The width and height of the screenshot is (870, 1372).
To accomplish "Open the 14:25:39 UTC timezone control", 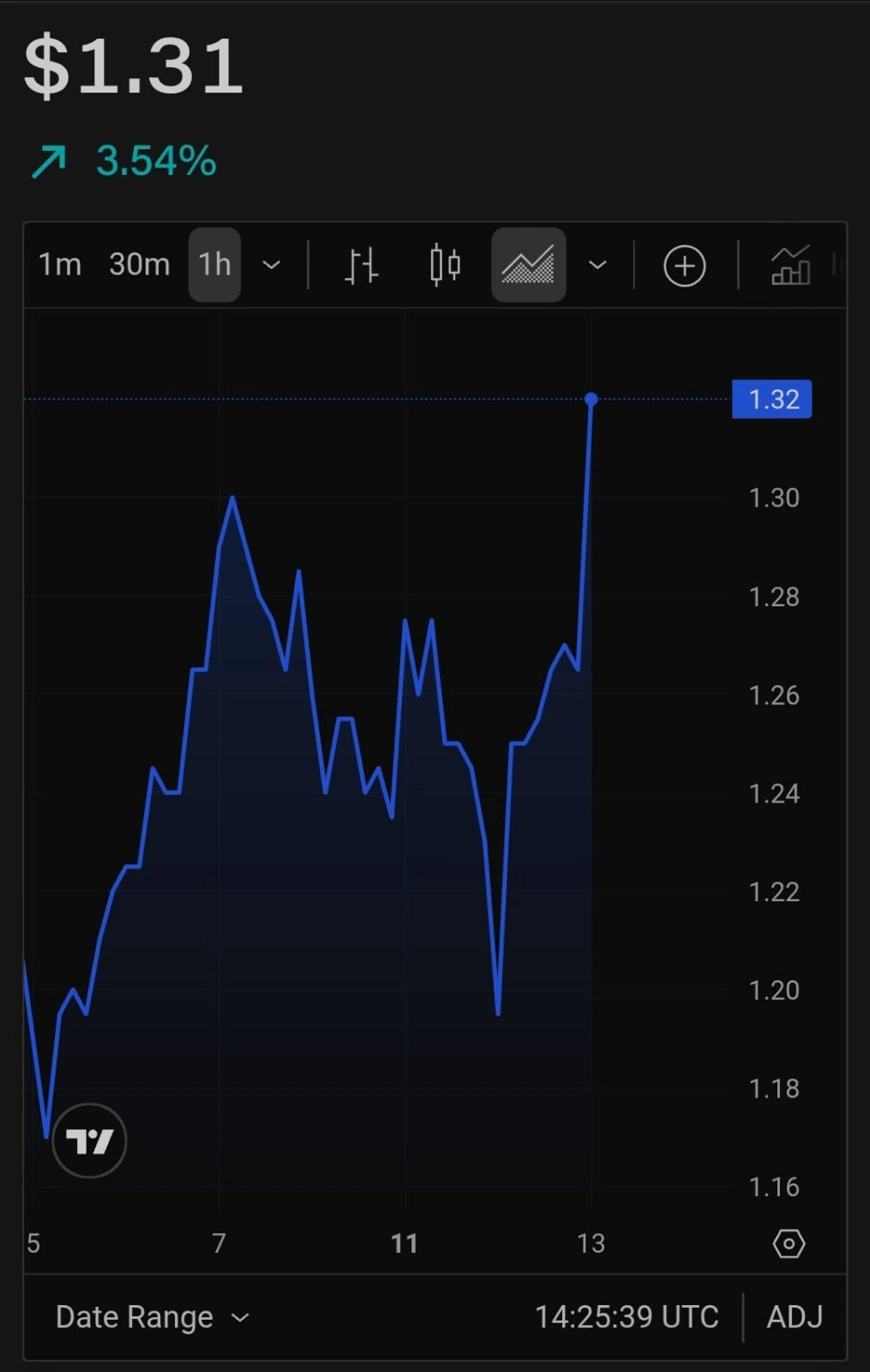I will [627, 1316].
